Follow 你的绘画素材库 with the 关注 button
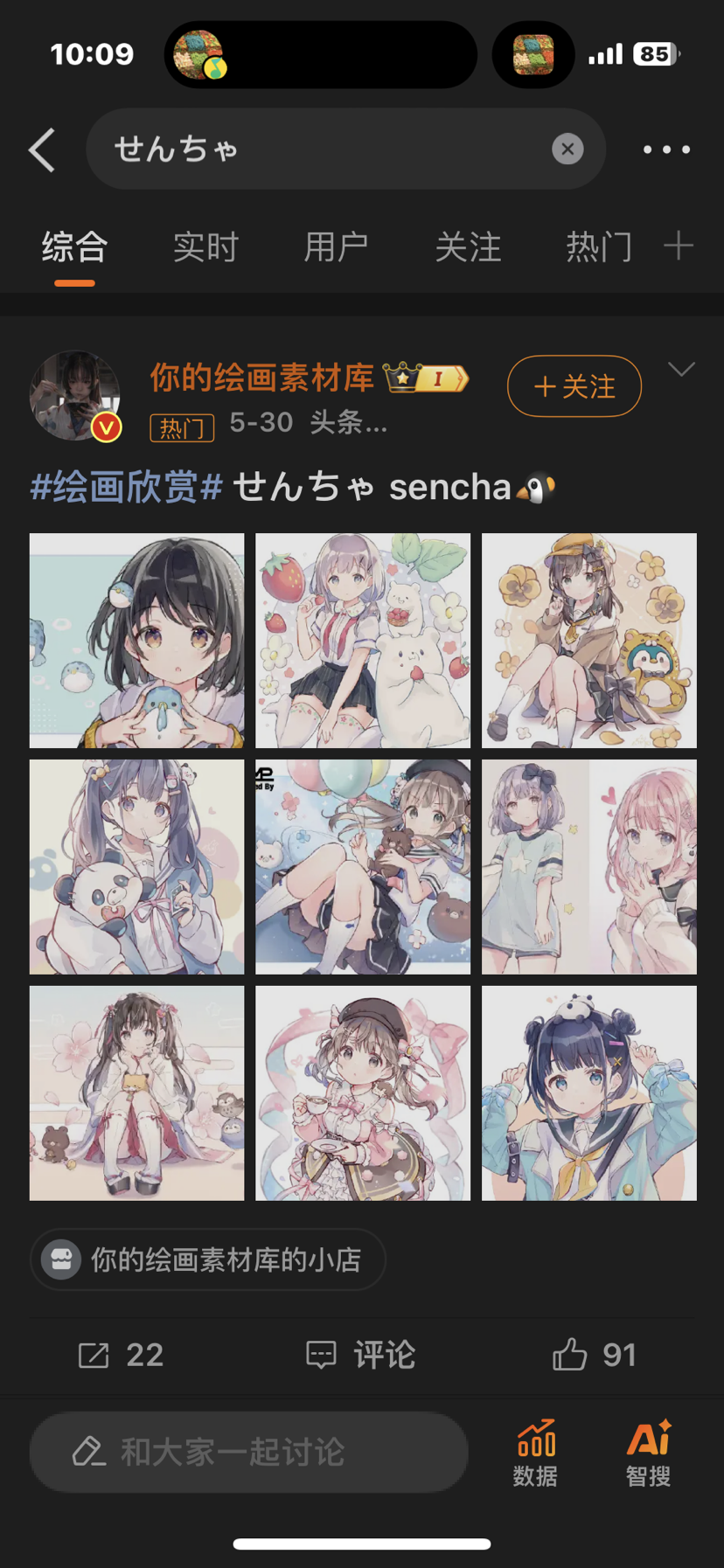Viewport: 724px width, 1568px height. pyautogui.click(x=574, y=386)
